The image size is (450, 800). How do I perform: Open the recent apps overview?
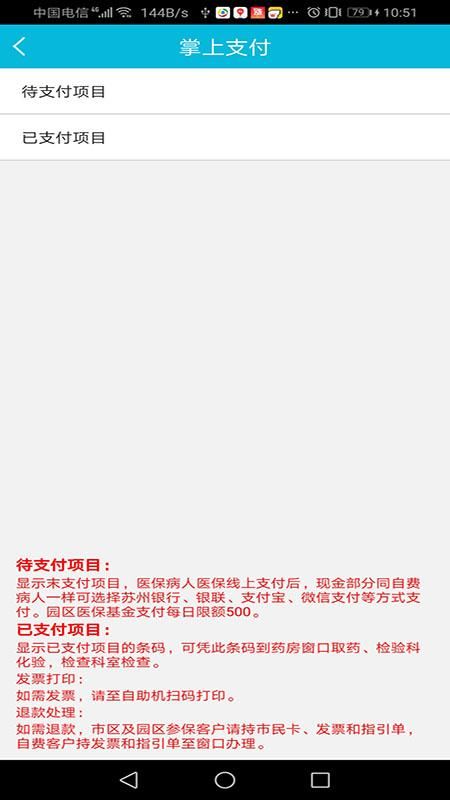click(320, 780)
